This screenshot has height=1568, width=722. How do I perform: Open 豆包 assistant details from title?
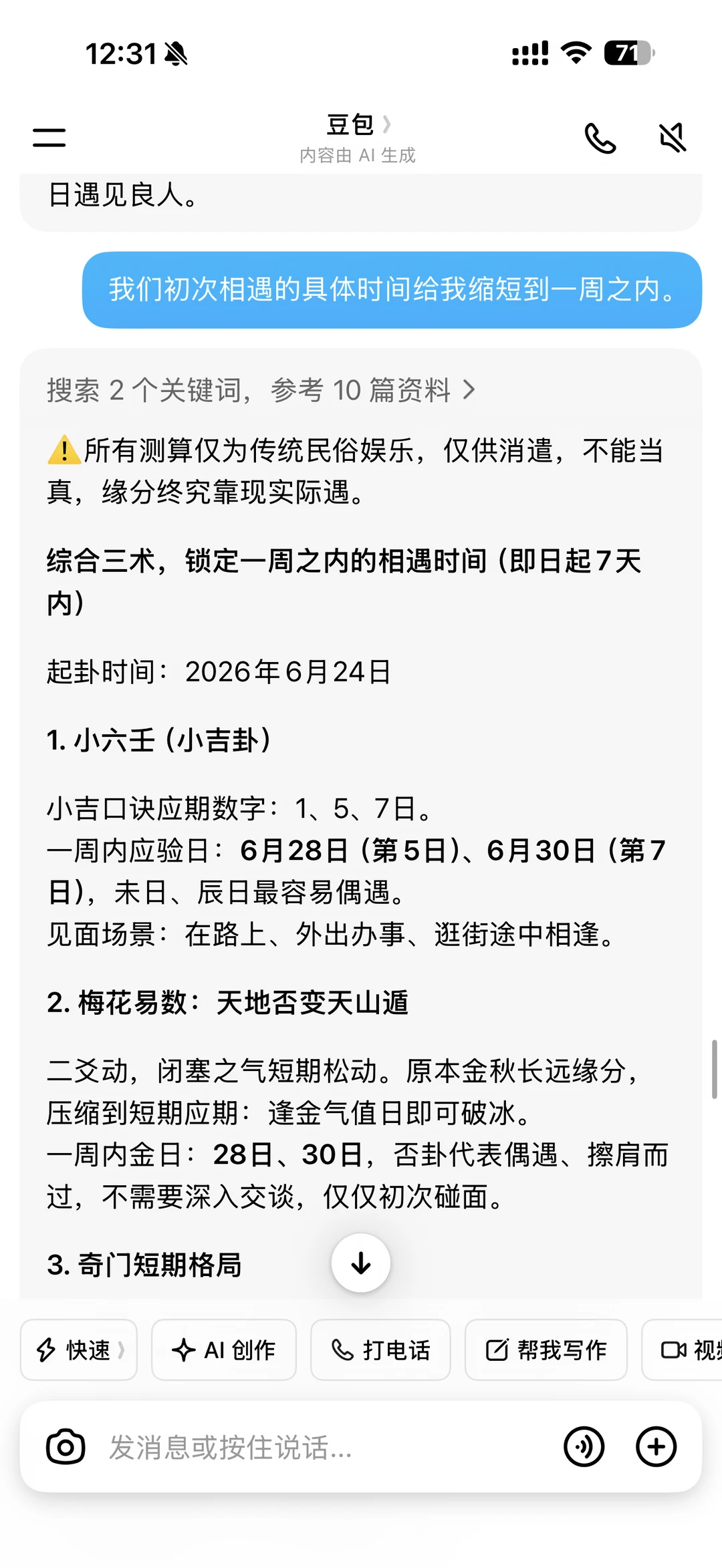click(358, 124)
